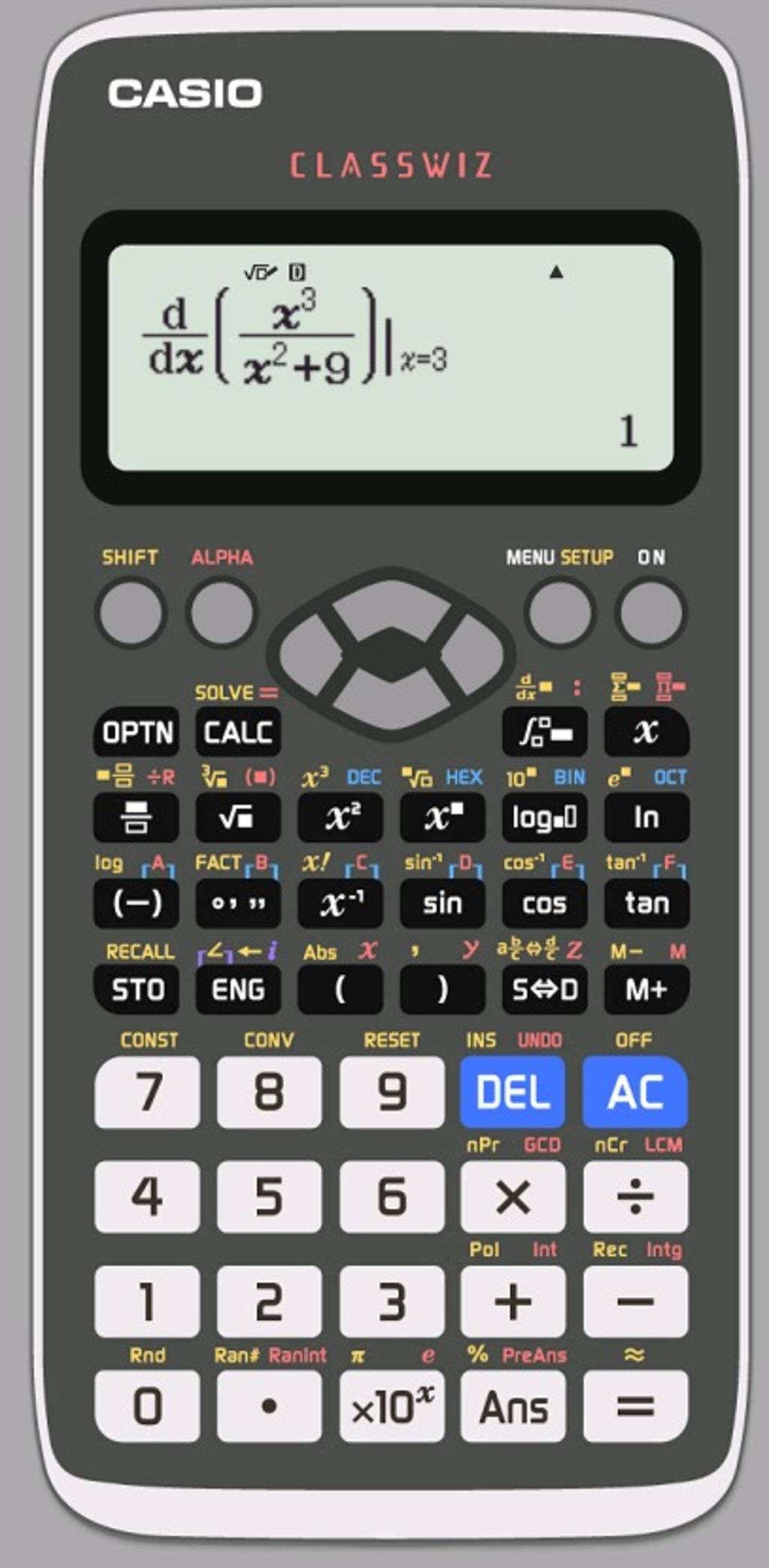This screenshot has width=769, height=1568.
Task: Tap the SHIFT key
Action: [x=131, y=612]
